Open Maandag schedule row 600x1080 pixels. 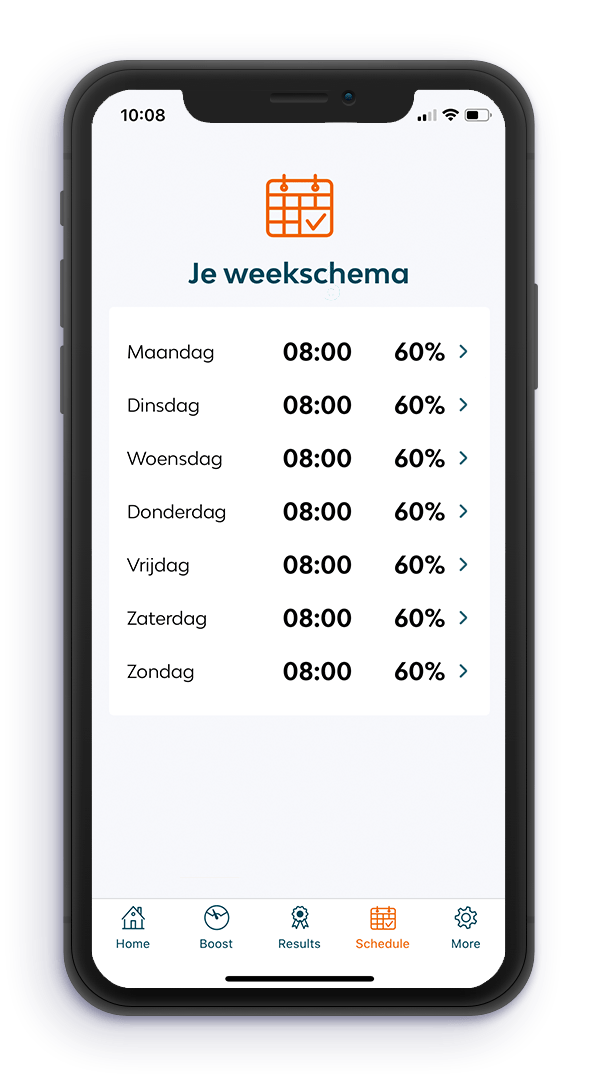click(298, 352)
